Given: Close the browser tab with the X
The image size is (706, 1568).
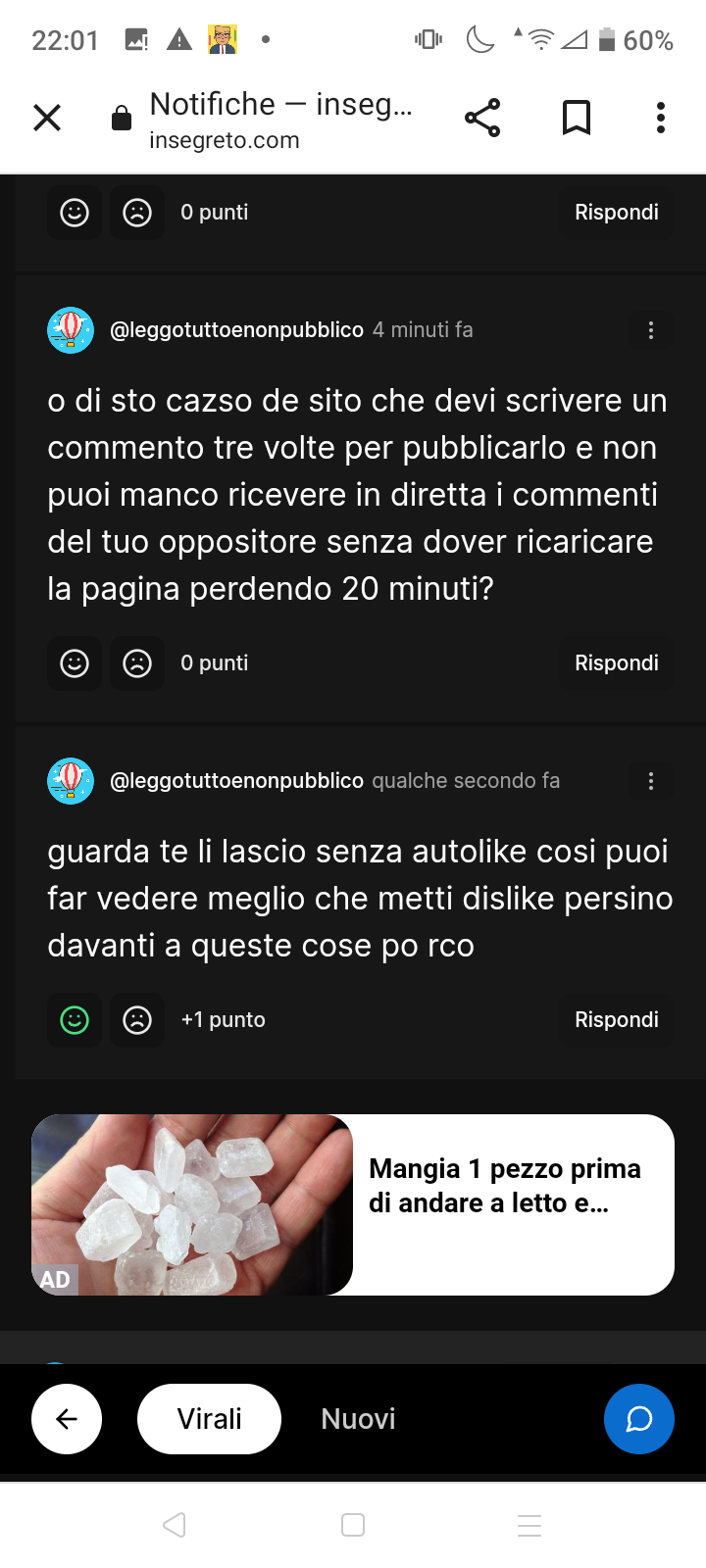Looking at the screenshot, I should (47, 119).
